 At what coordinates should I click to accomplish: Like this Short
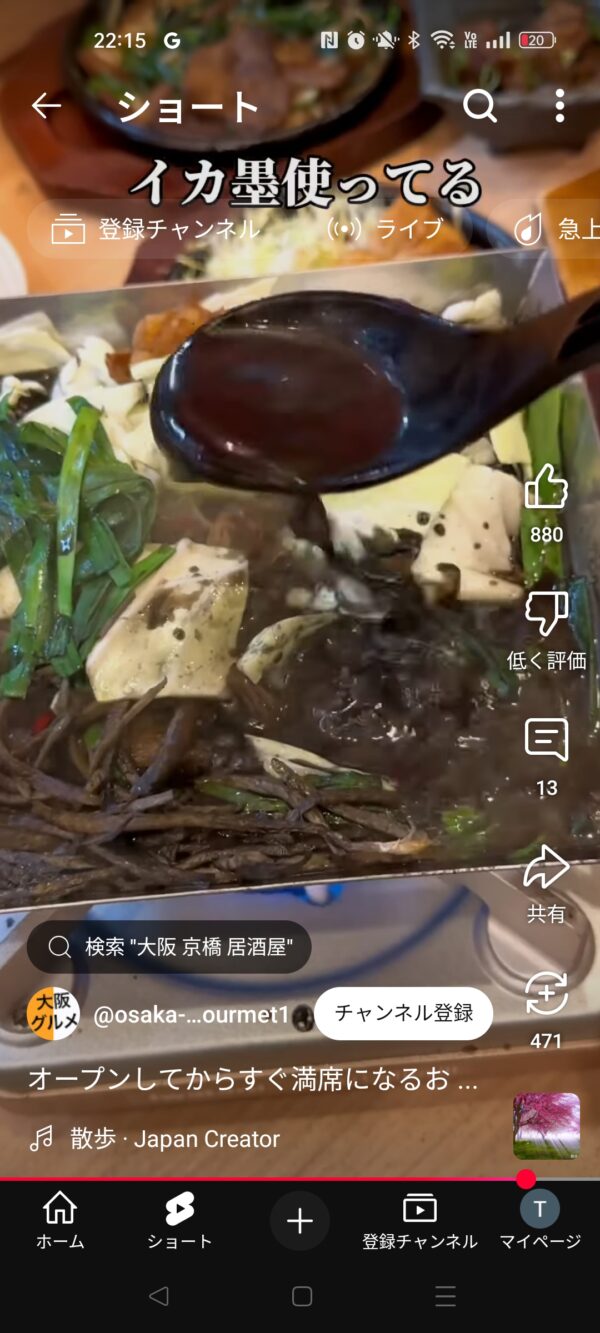(546, 489)
